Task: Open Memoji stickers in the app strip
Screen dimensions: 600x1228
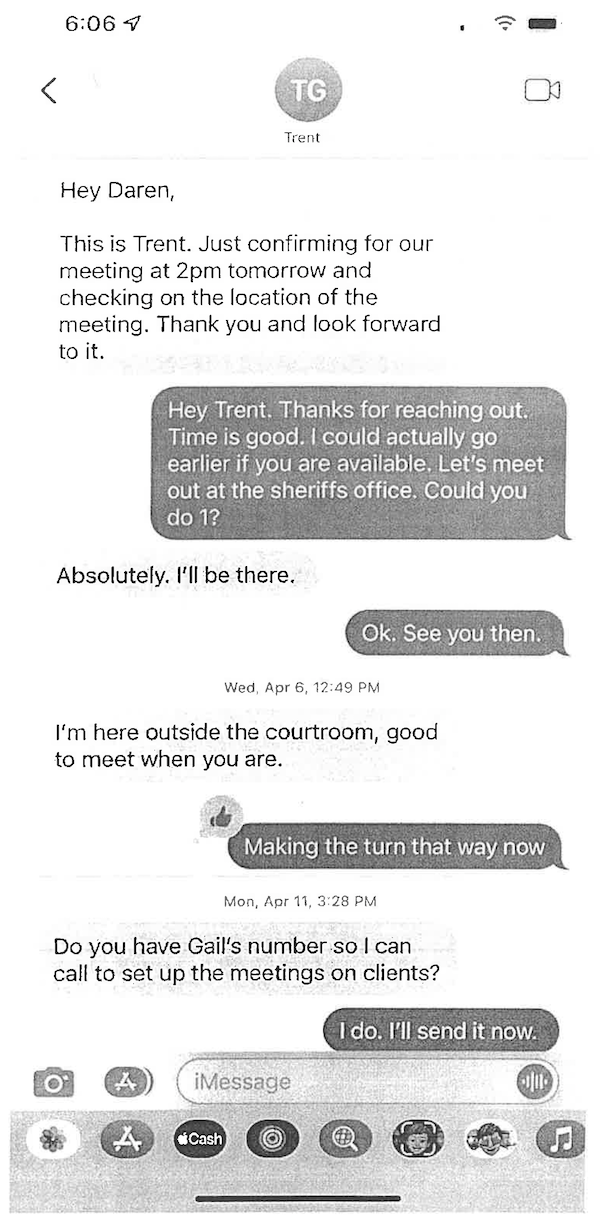Action: pyautogui.click(x=490, y=1138)
